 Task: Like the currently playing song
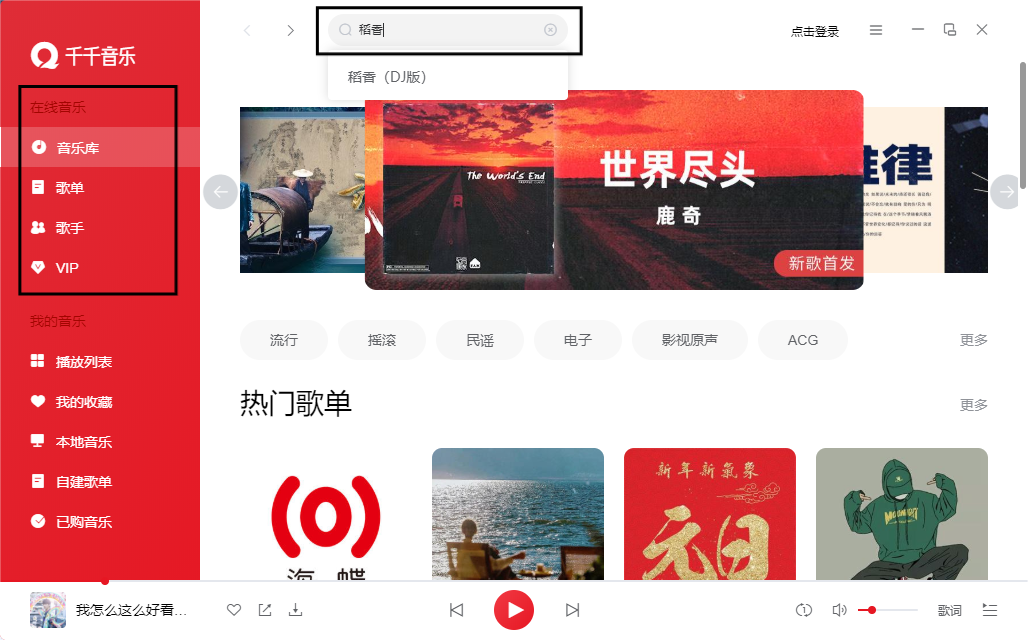tap(234, 610)
